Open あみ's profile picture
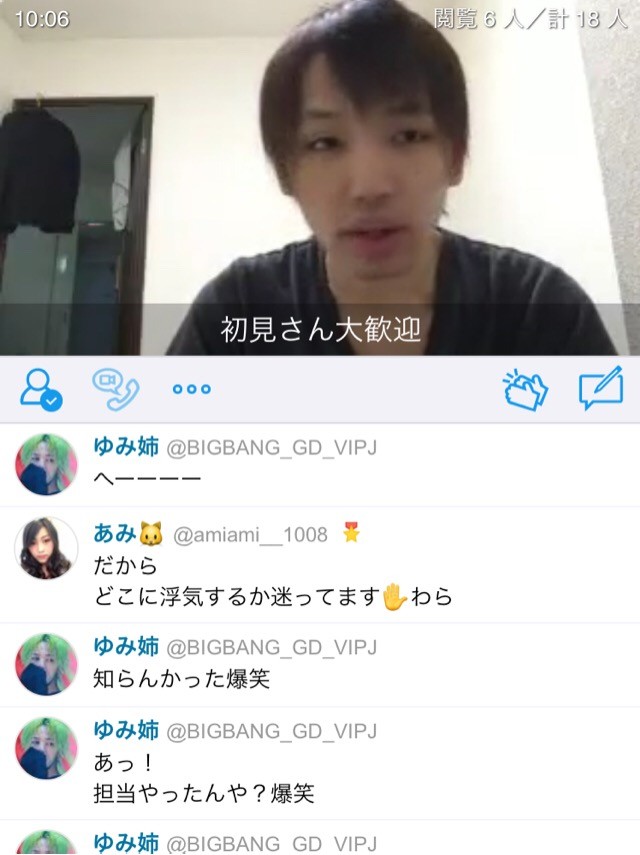The width and height of the screenshot is (640, 855). pos(46,549)
